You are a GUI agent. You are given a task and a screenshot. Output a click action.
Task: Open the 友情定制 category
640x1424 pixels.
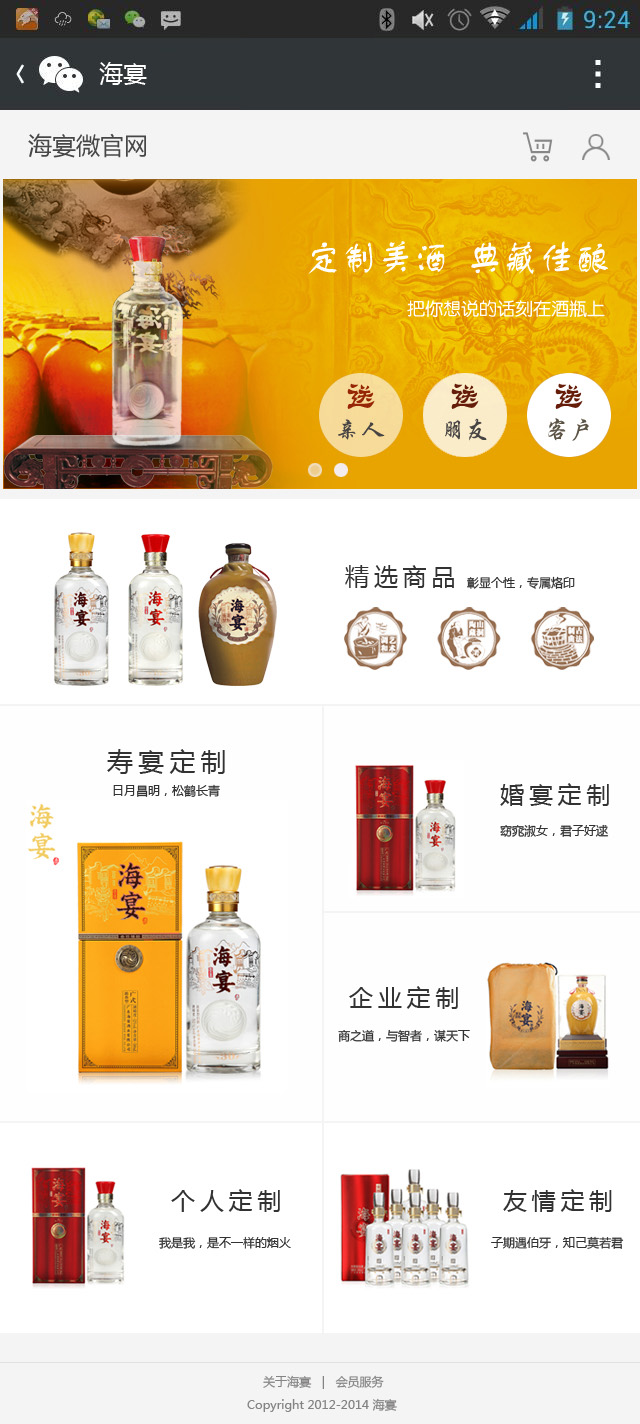pyautogui.click(x=557, y=1201)
